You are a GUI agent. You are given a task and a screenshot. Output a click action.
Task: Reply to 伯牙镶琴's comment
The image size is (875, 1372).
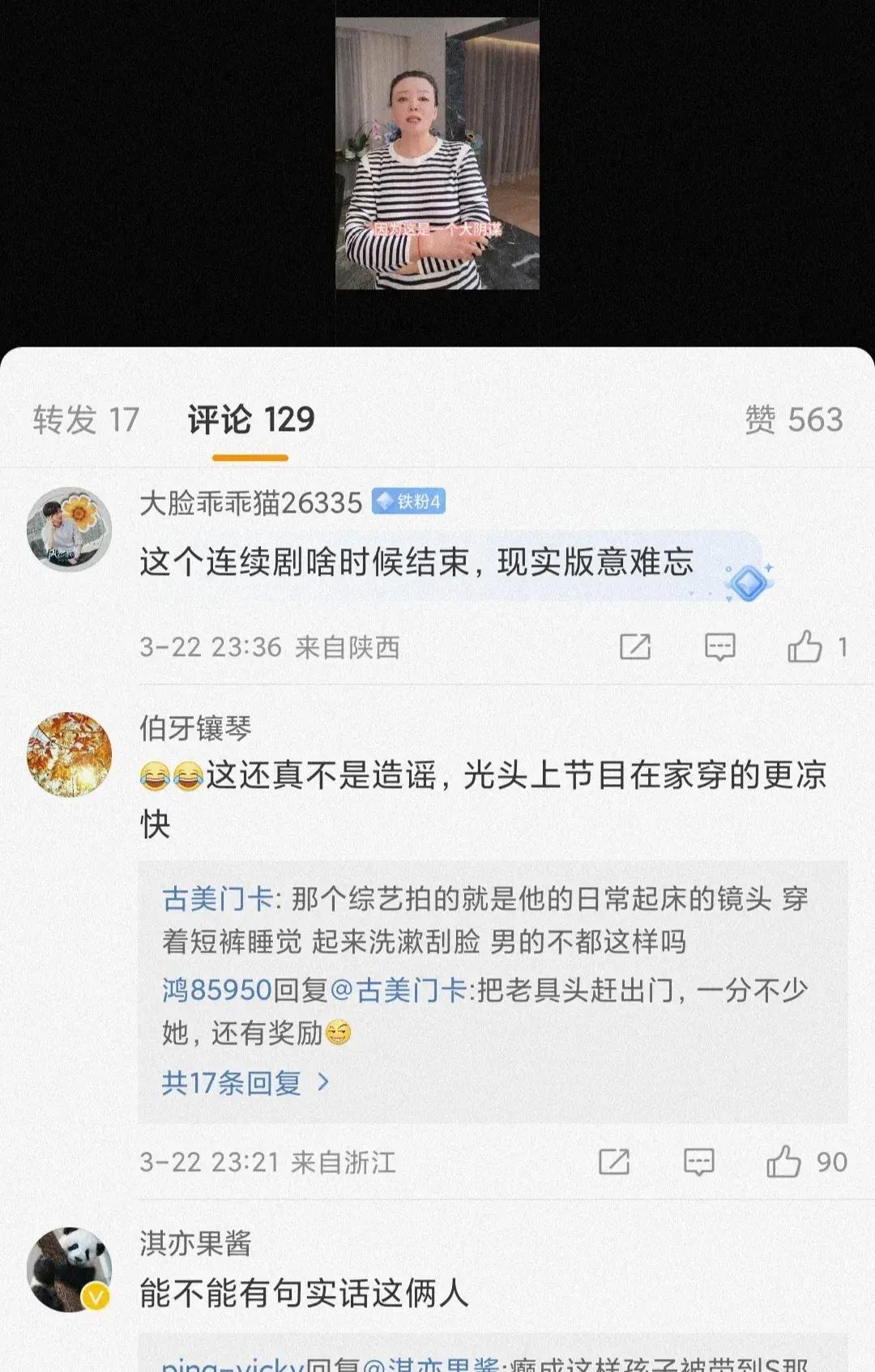coord(698,1161)
